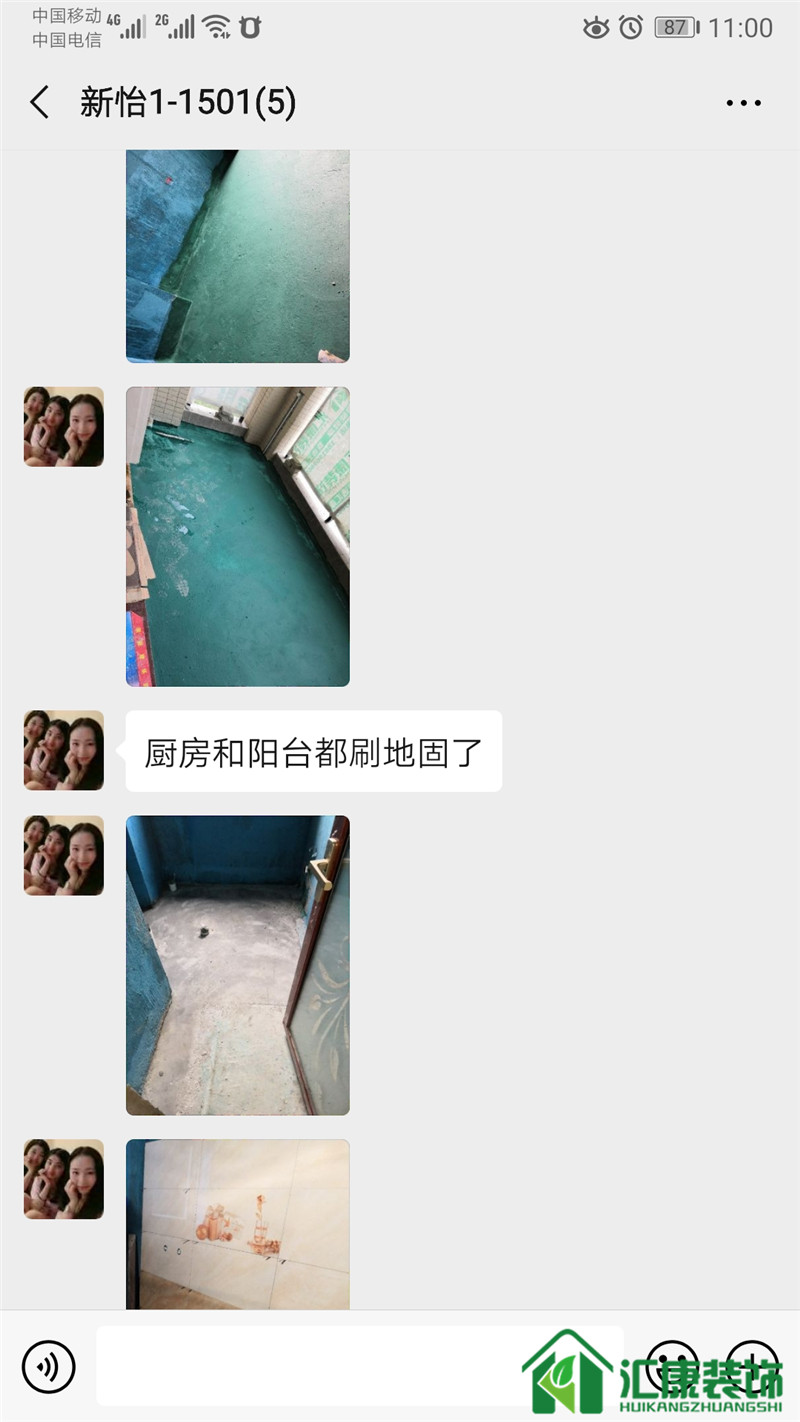Switch to voice message input
The image size is (800, 1422).
click(48, 1366)
